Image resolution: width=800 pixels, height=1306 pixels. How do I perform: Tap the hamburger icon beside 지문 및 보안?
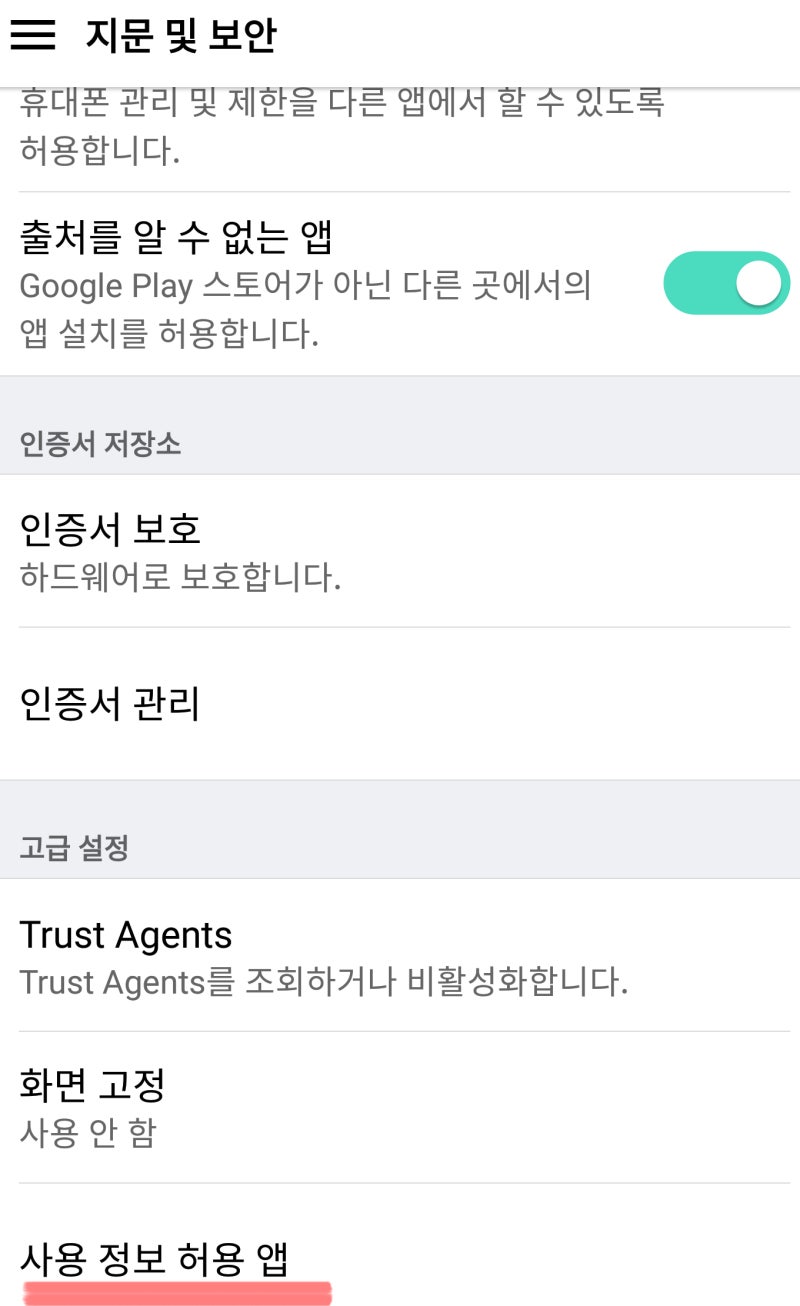click(33, 35)
